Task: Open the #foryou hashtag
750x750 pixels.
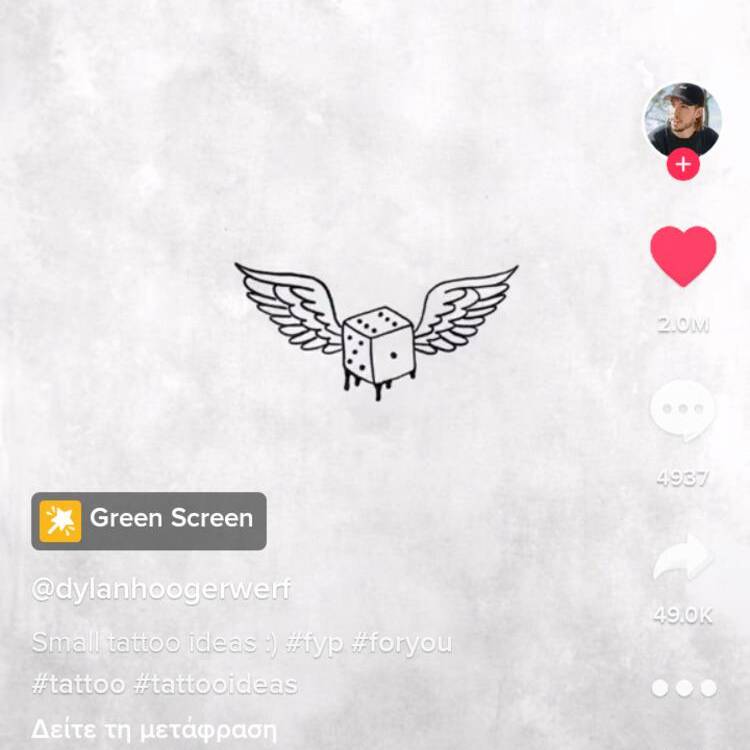Action: click(401, 642)
